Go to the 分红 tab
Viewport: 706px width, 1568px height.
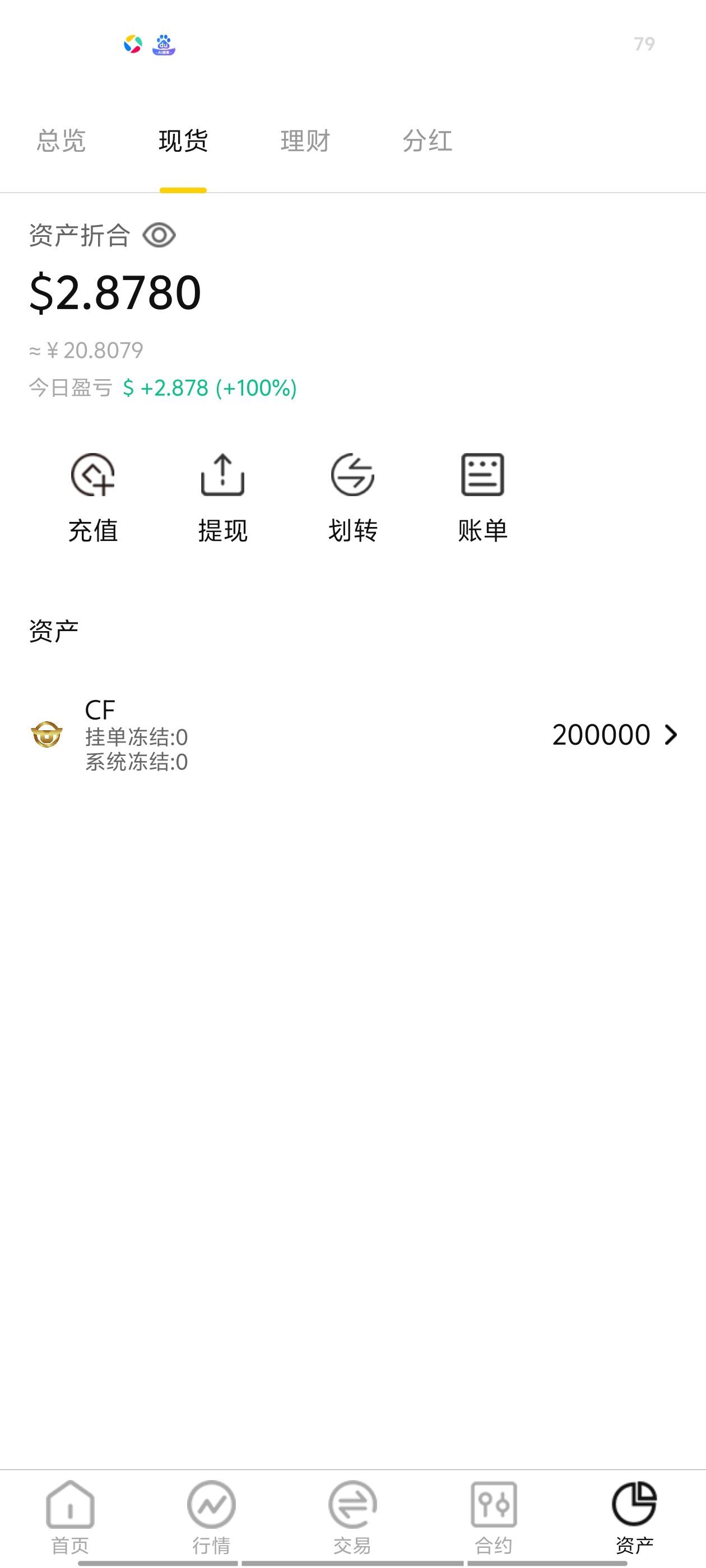pos(427,141)
